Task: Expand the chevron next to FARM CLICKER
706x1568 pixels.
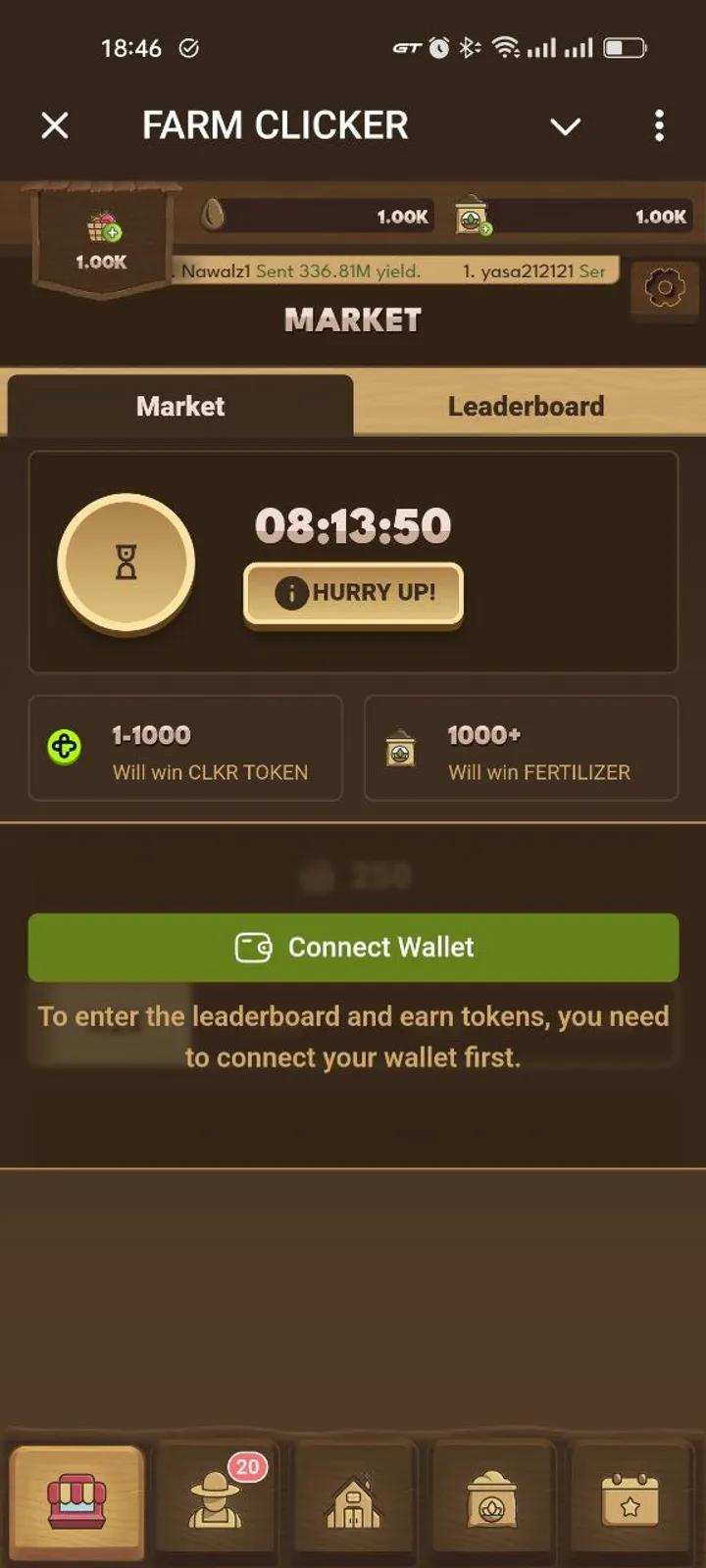Action: tap(566, 125)
